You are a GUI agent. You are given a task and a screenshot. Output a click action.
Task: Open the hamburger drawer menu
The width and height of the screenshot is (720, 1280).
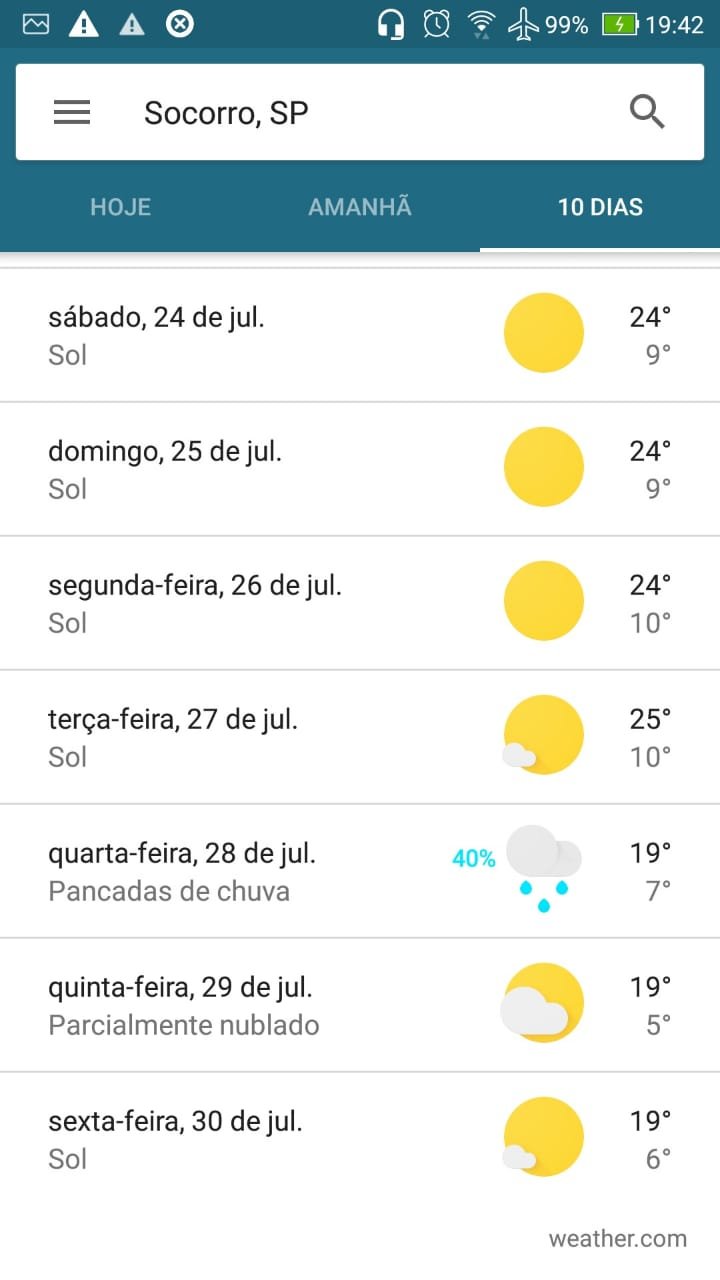click(72, 112)
